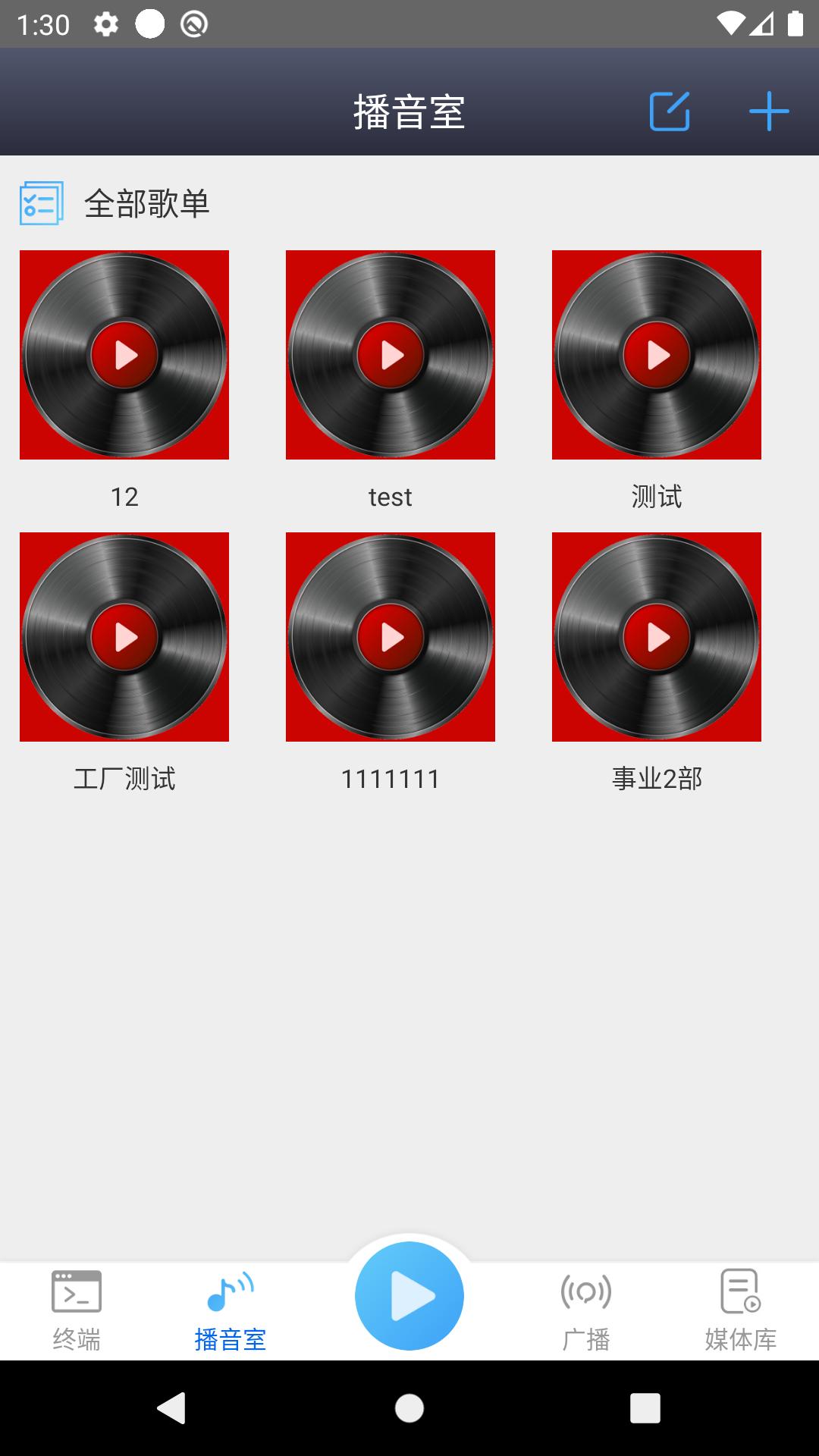Image resolution: width=819 pixels, height=1456 pixels.
Task: Add a new playlist with plus icon
Action: [x=768, y=111]
